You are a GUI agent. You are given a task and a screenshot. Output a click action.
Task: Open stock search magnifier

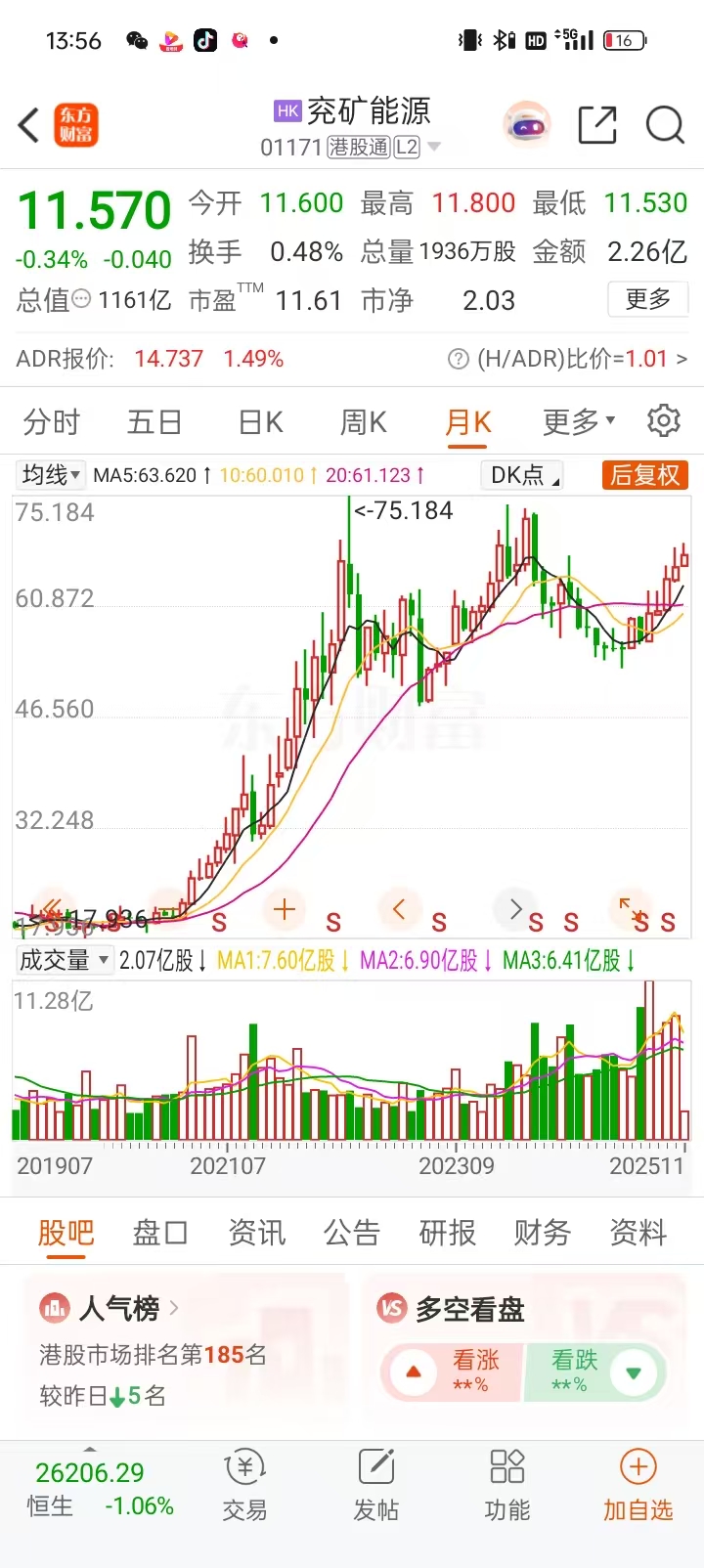pyautogui.click(x=665, y=125)
